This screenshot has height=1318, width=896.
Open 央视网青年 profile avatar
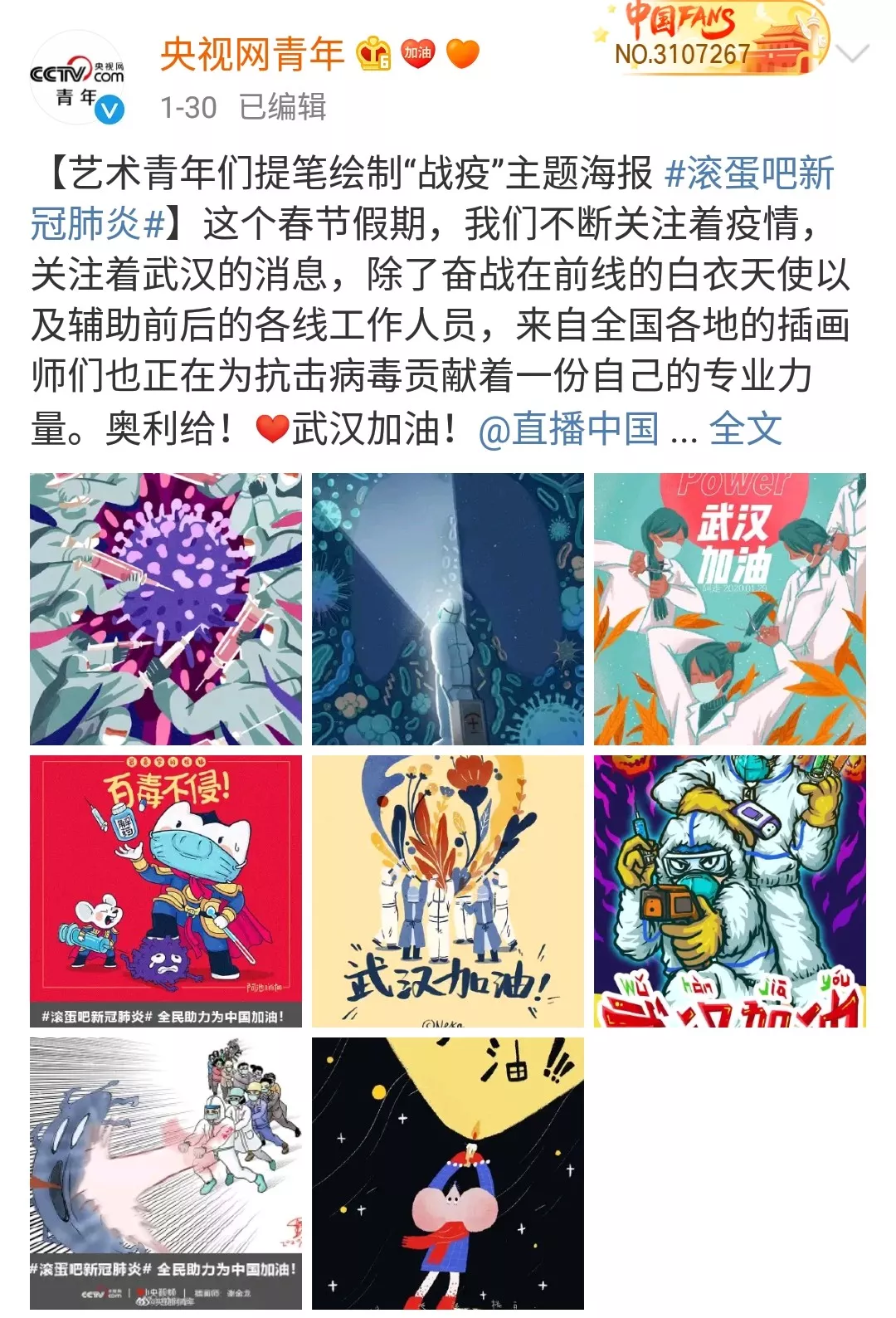click(x=76, y=79)
